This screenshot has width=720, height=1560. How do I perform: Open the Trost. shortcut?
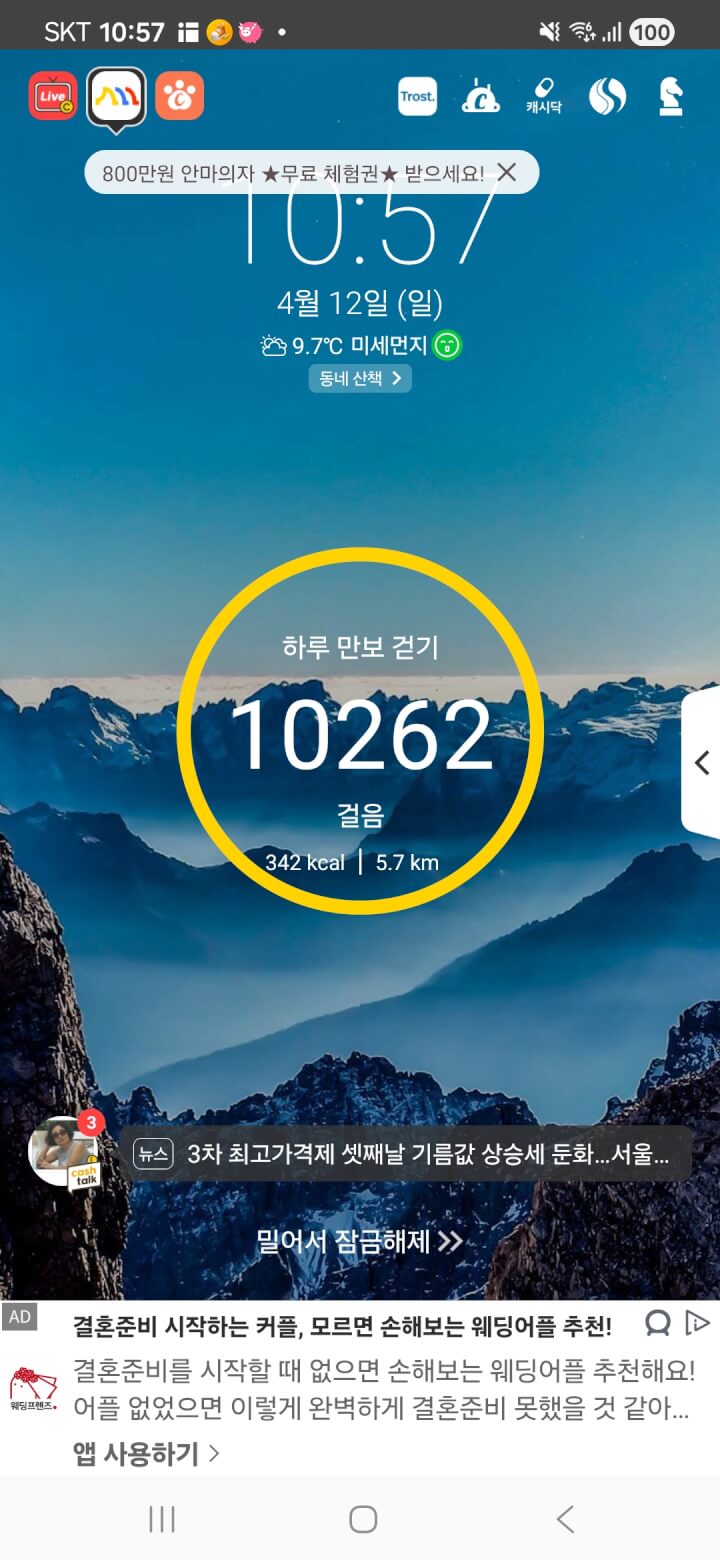coord(417,97)
